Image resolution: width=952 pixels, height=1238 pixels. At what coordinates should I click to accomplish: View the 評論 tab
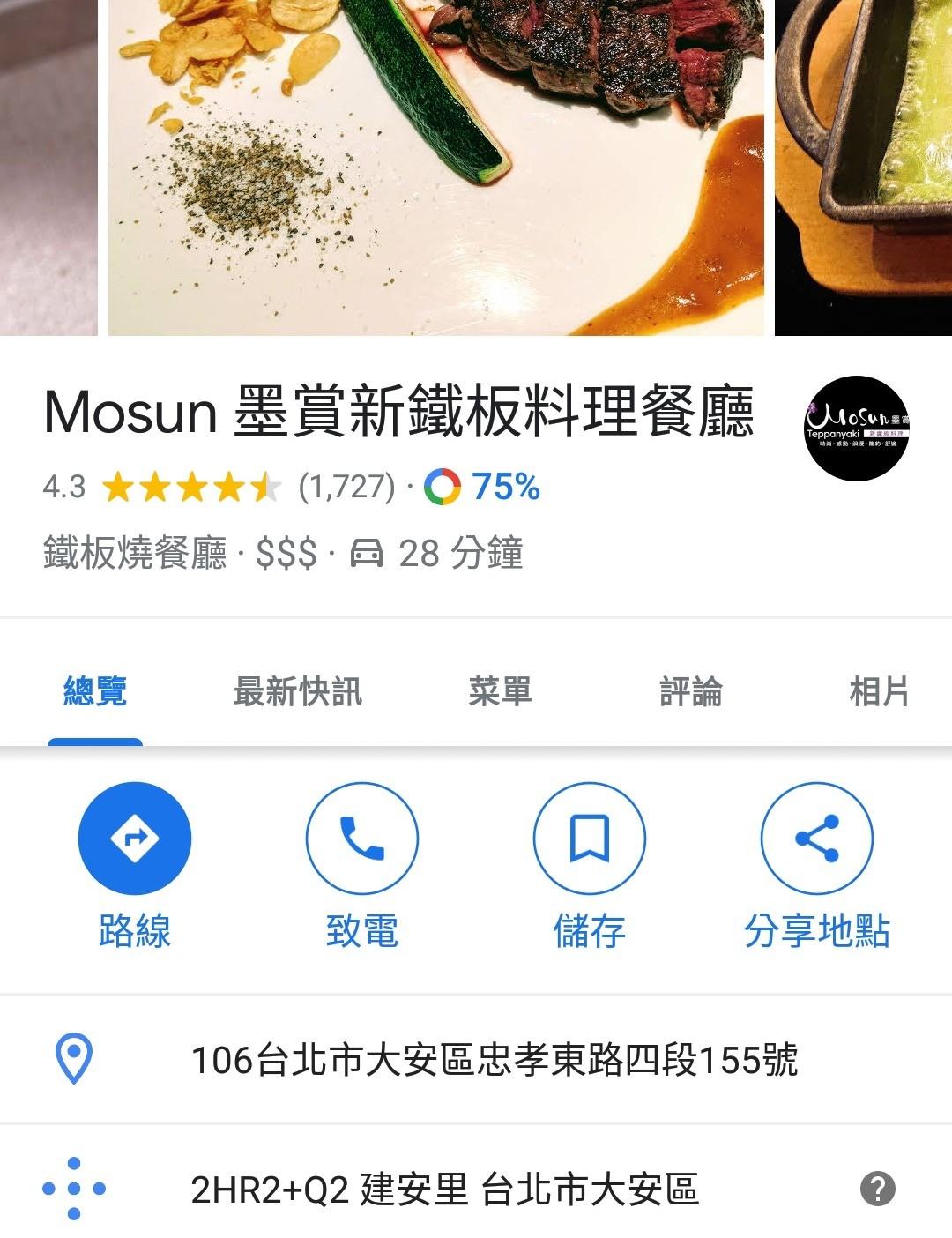pos(690,692)
